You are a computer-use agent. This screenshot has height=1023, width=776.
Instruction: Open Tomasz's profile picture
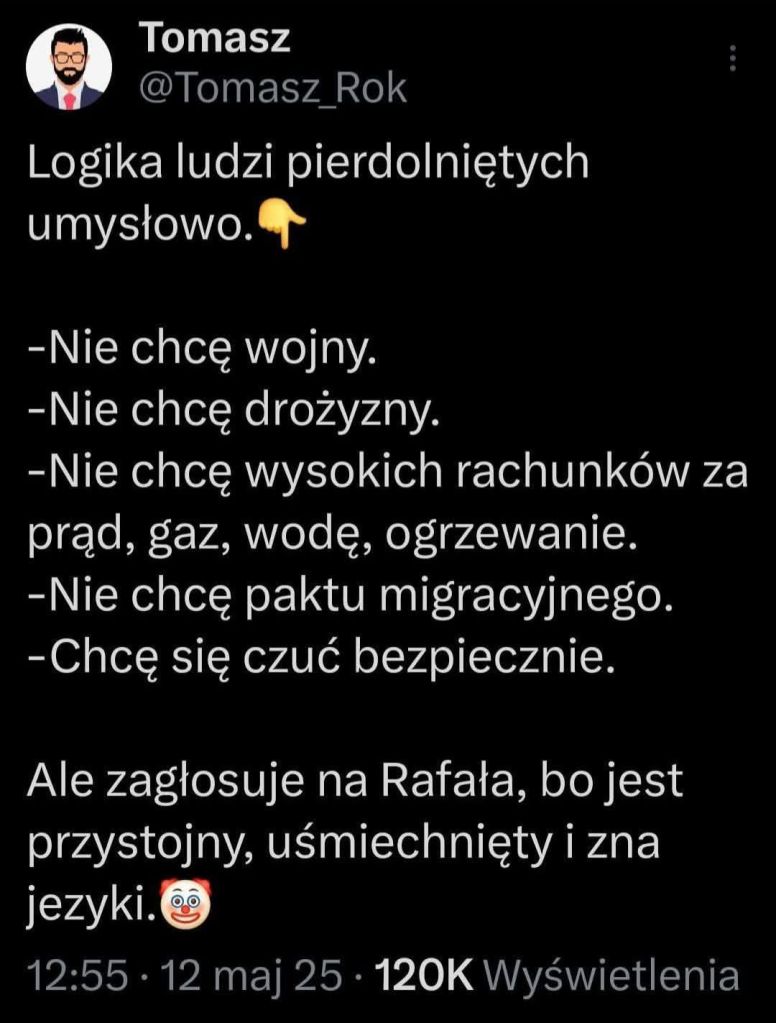(69, 66)
